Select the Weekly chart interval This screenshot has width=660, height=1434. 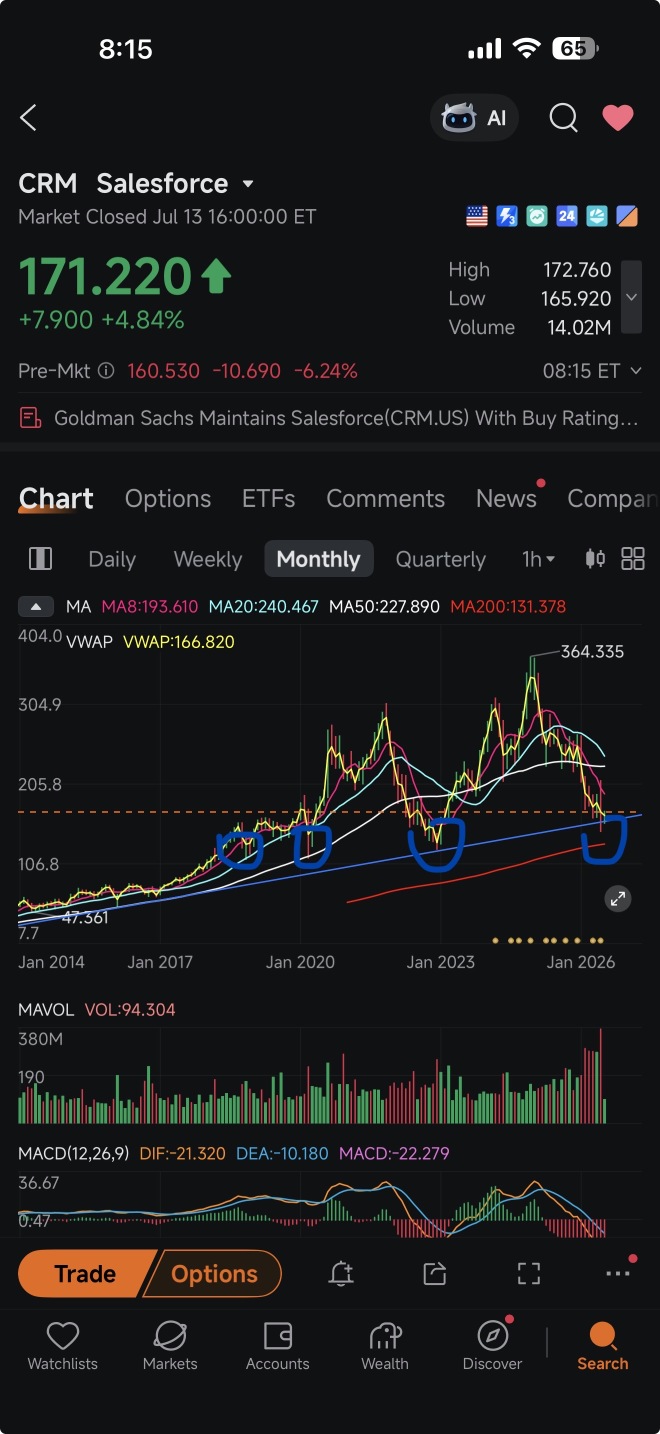coord(208,559)
